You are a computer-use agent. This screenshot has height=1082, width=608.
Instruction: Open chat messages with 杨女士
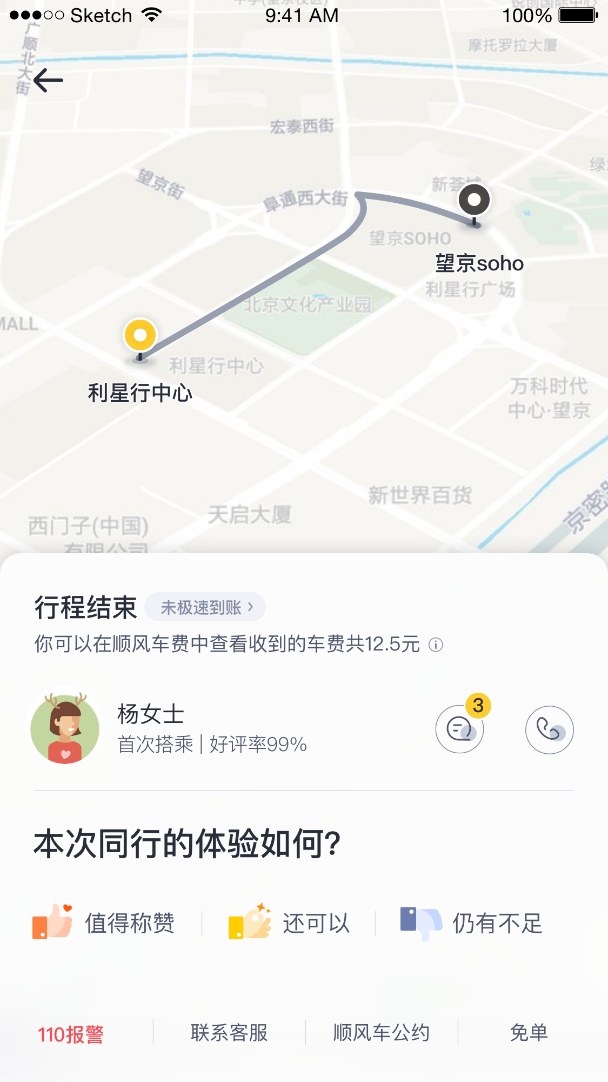[x=460, y=729]
